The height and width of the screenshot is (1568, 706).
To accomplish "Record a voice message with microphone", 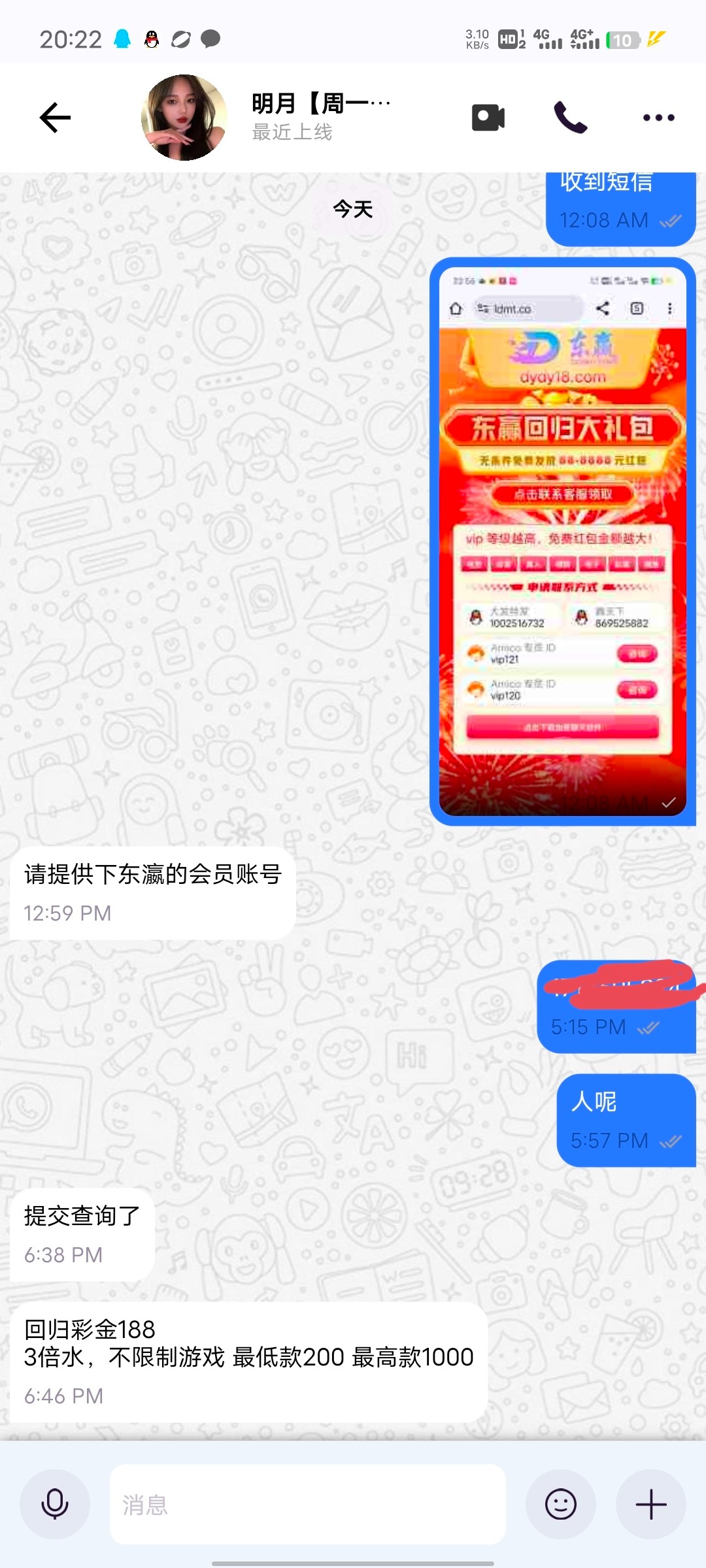I will pos(55,1504).
